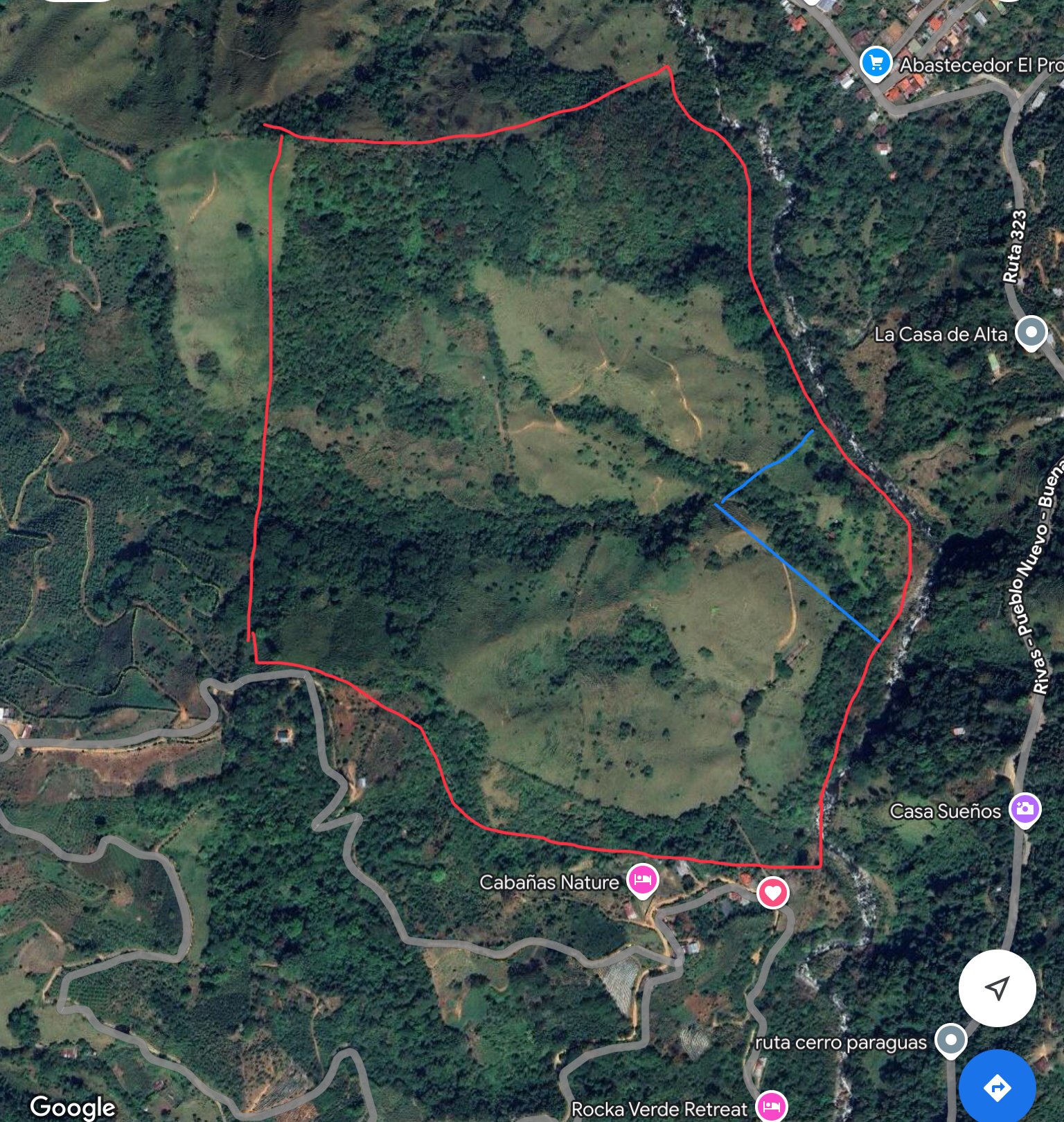Tap the saved heart place pin
The height and width of the screenshot is (1122, 1064).
coord(772,892)
